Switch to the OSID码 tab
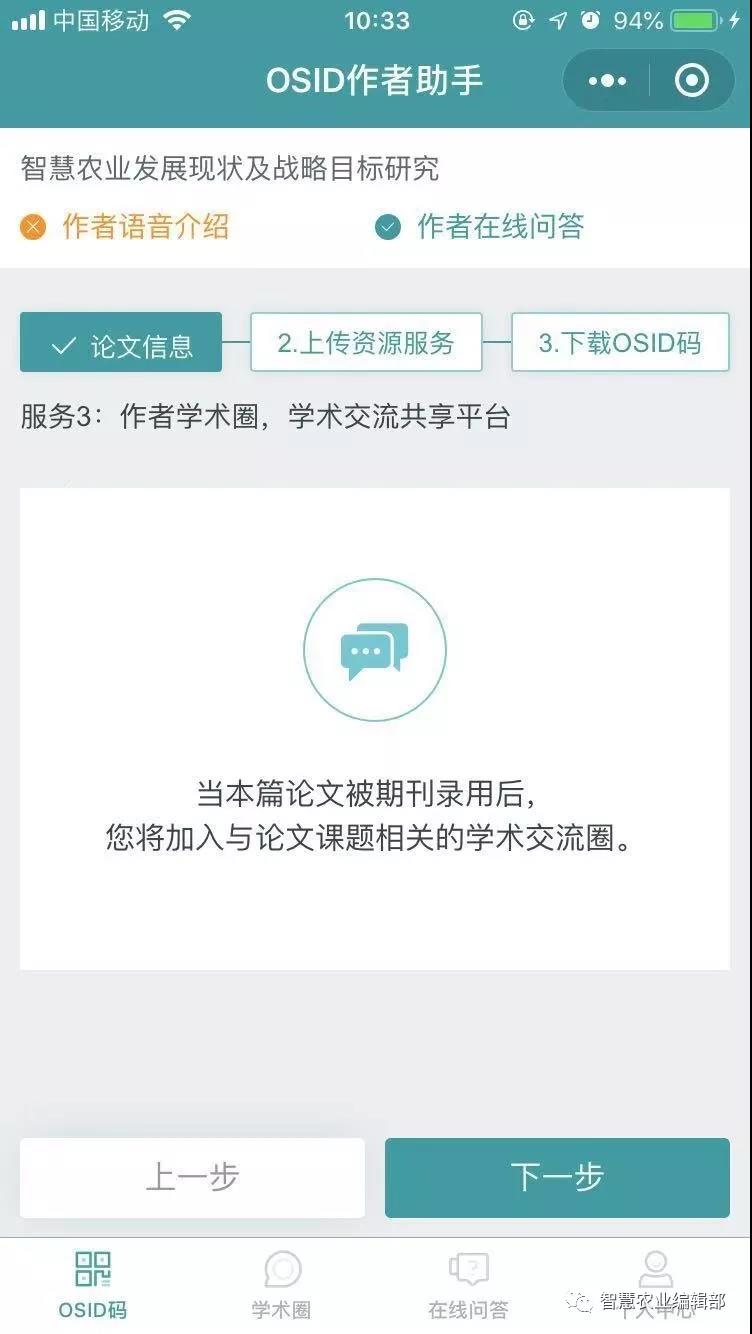Image resolution: width=752 pixels, height=1334 pixels. 93,1285
